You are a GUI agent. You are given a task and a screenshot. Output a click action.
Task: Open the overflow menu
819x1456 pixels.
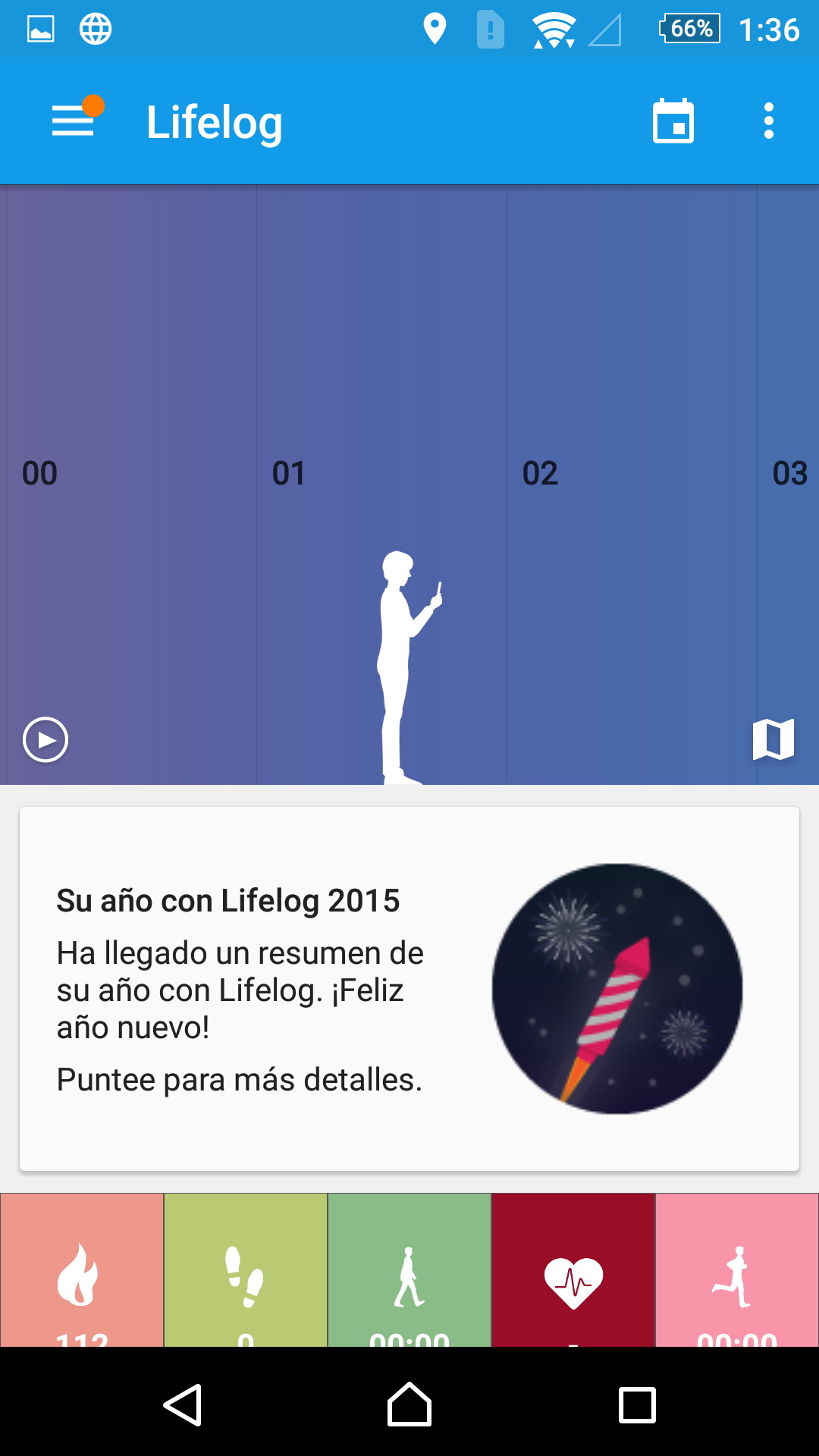[768, 121]
